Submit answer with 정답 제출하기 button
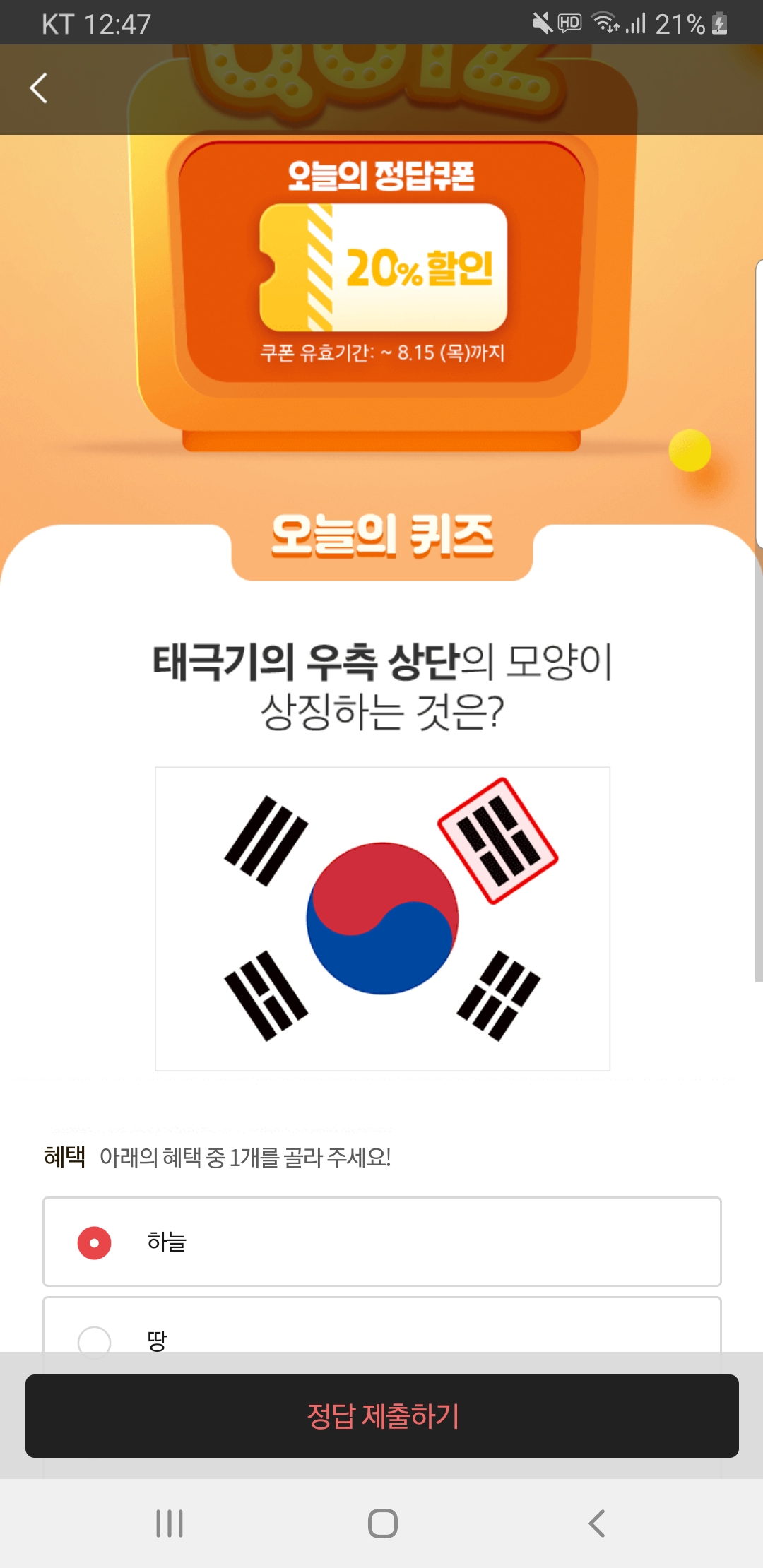The image size is (763, 1568). click(x=381, y=1416)
